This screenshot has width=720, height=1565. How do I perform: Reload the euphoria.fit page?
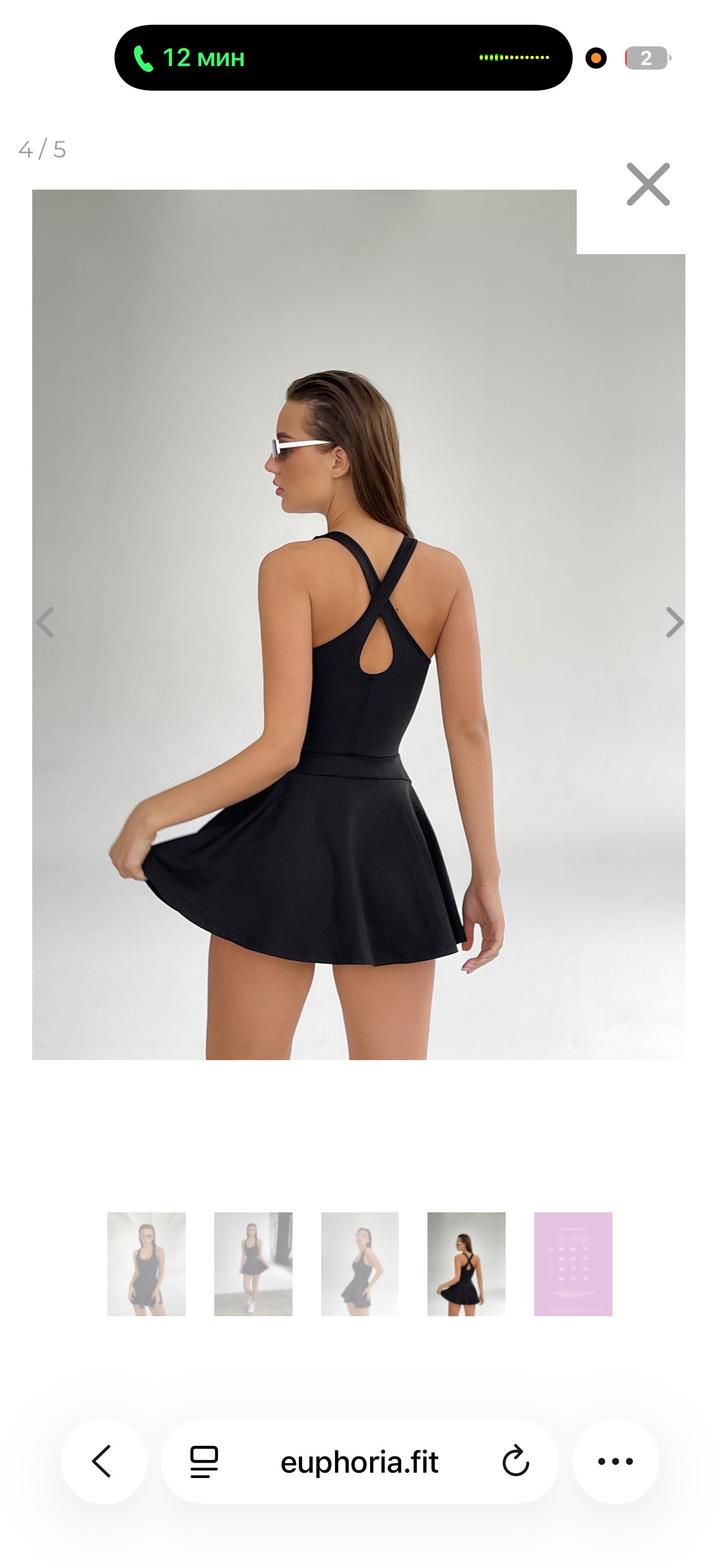coord(515,1461)
